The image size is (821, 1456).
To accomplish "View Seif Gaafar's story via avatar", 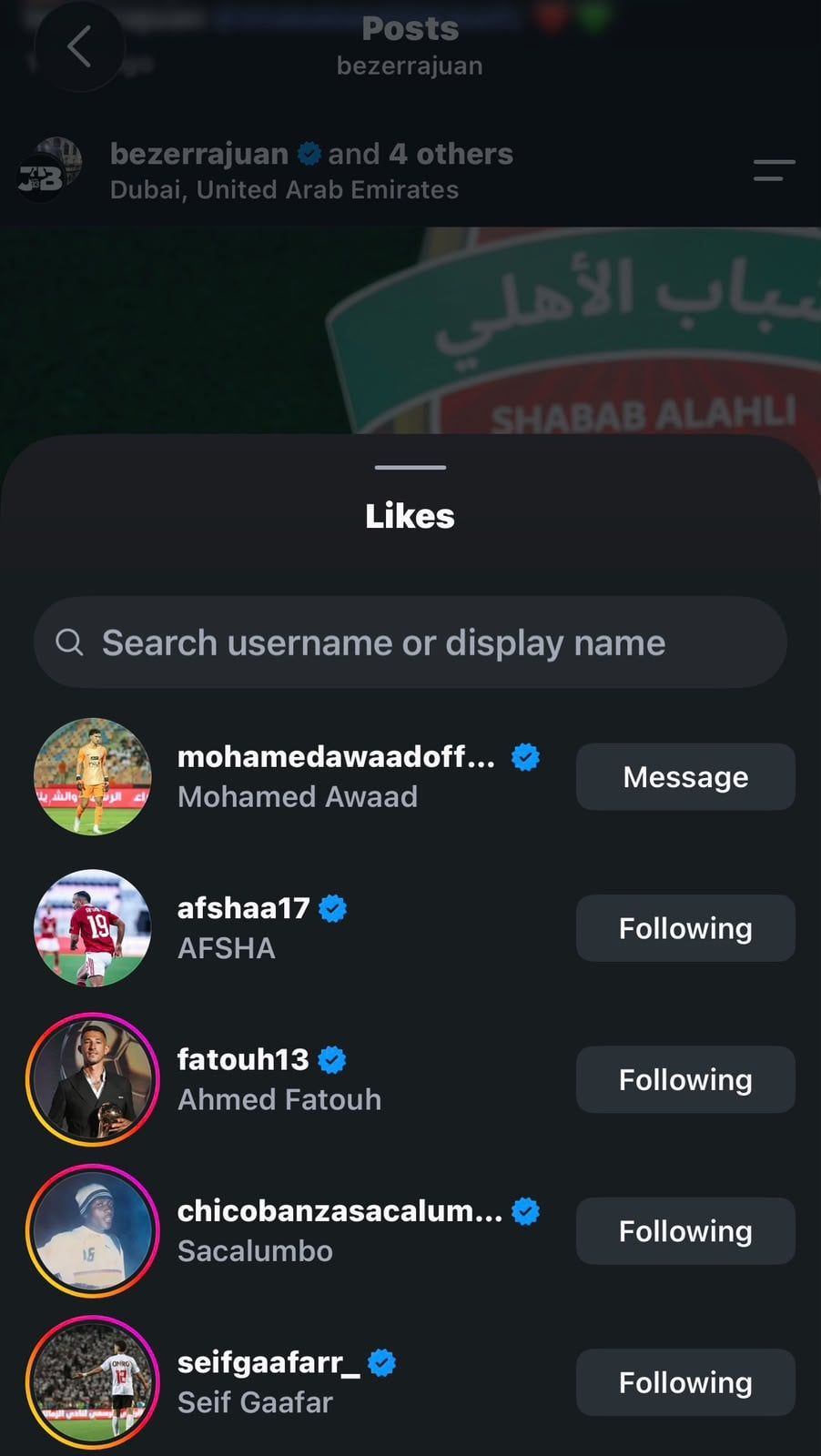I will pyautogui.click(x=93, y=1382).
